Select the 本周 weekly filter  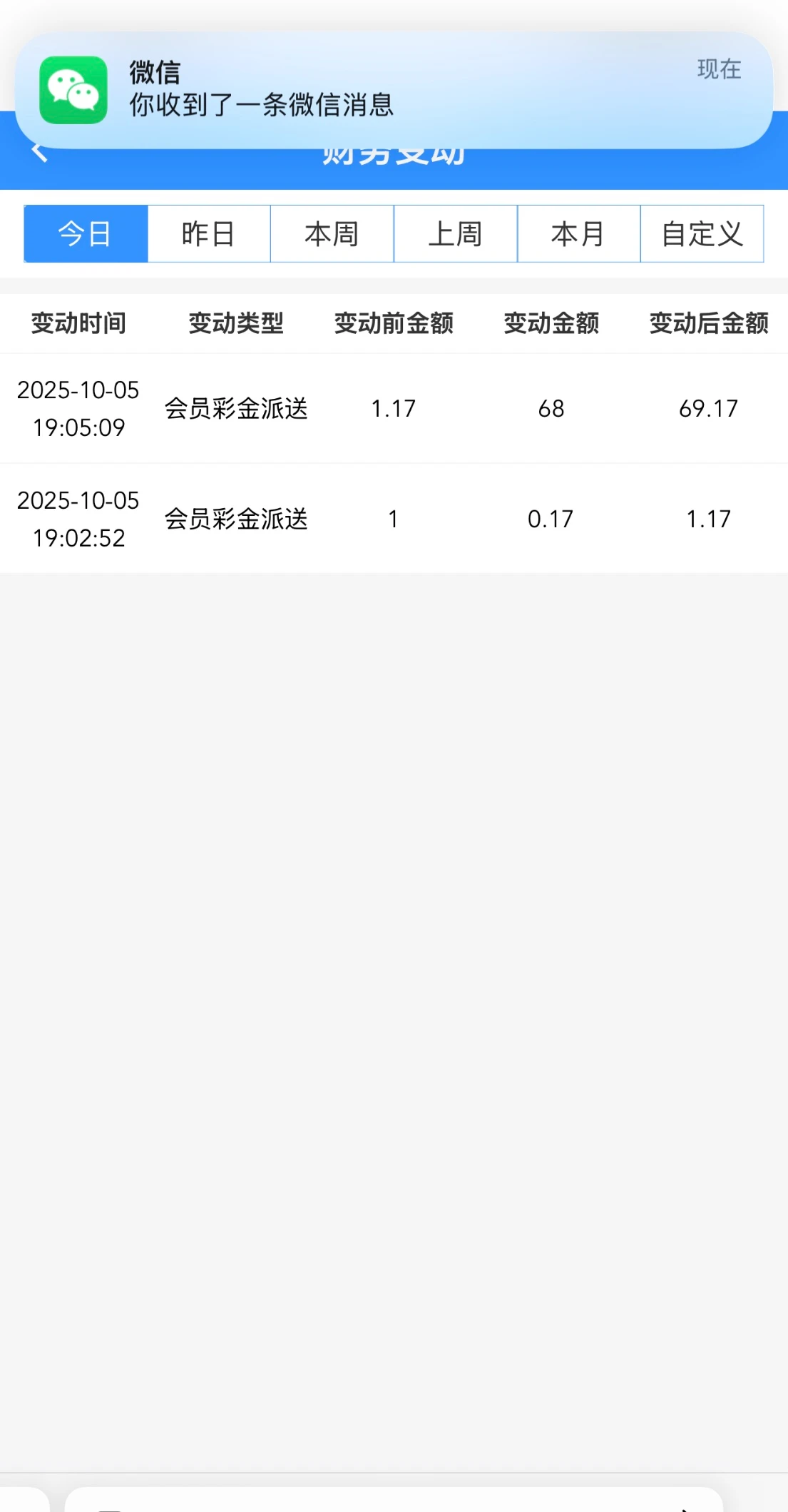[332, 234]
